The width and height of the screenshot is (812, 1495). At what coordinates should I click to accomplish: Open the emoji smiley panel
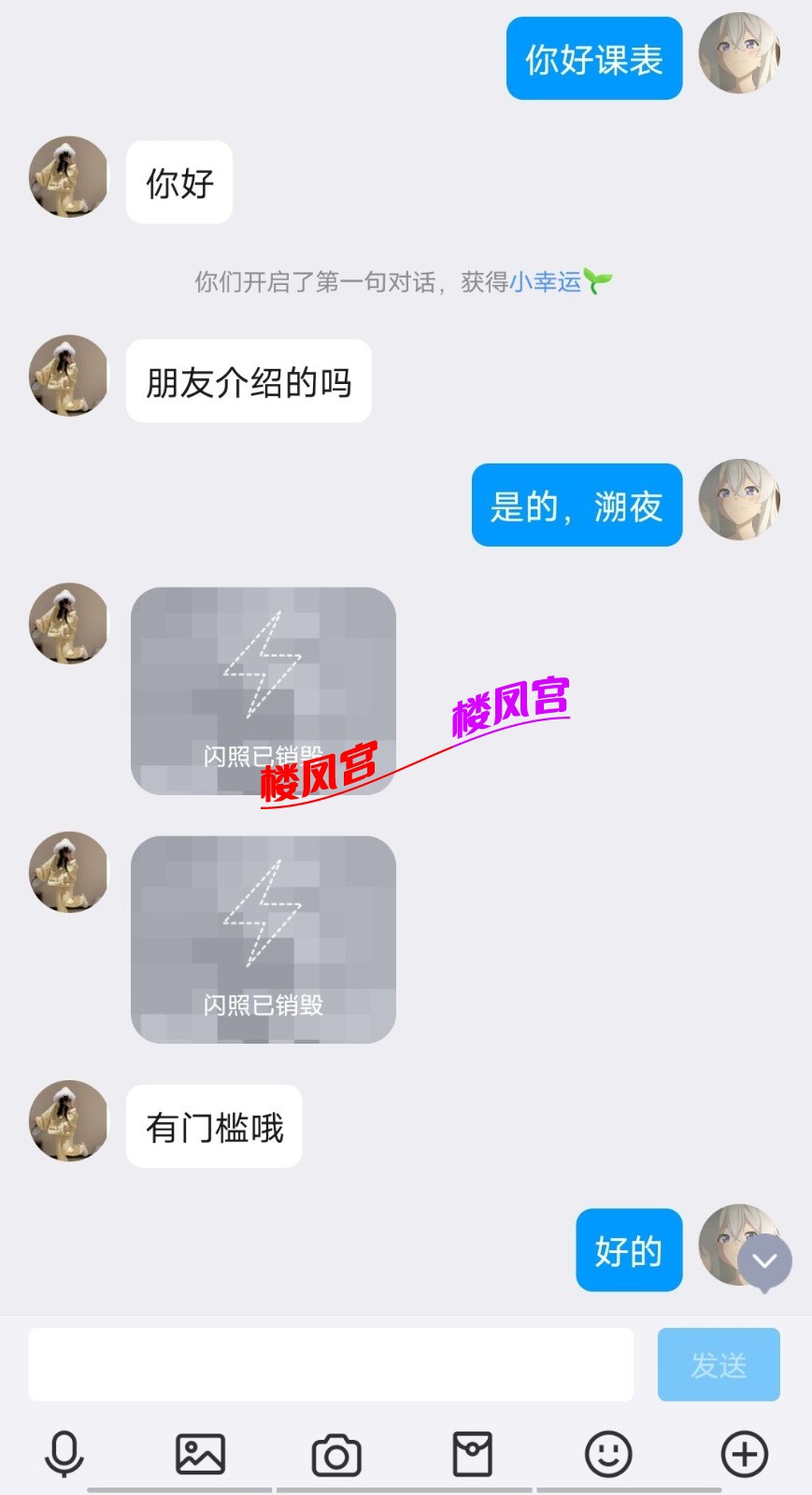click(608, 1454)
